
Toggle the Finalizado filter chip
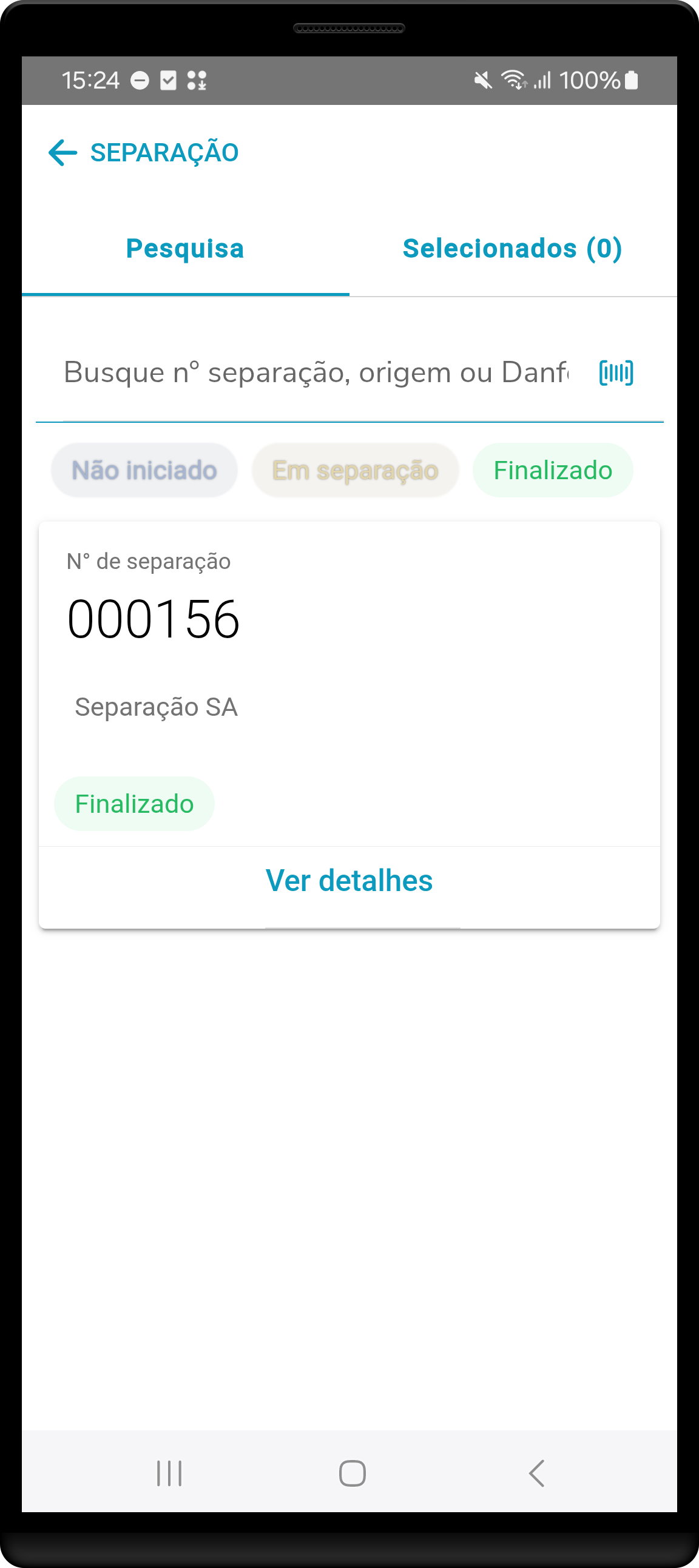552,470
